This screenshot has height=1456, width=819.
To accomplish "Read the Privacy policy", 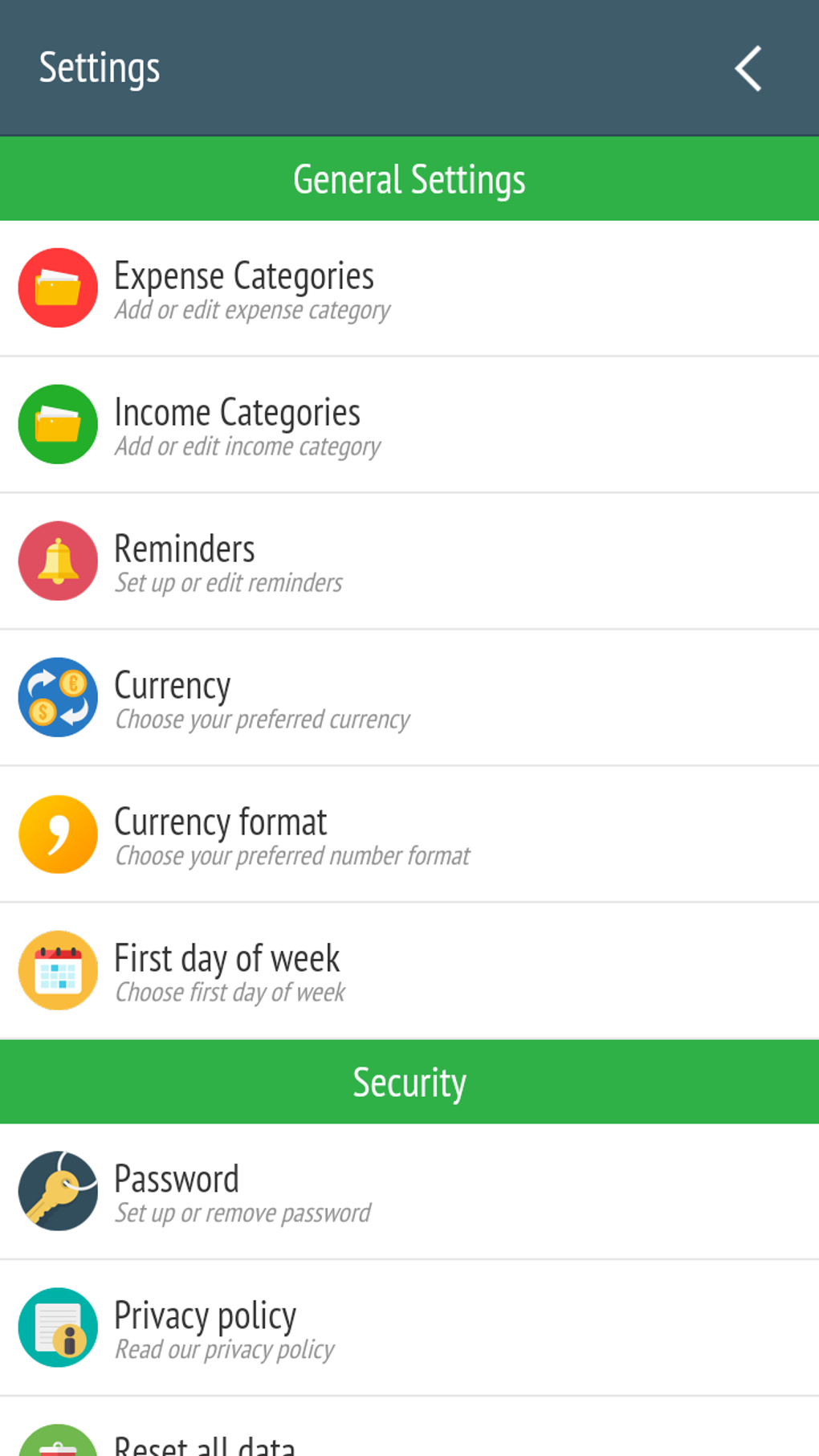I will [409, 1328].
